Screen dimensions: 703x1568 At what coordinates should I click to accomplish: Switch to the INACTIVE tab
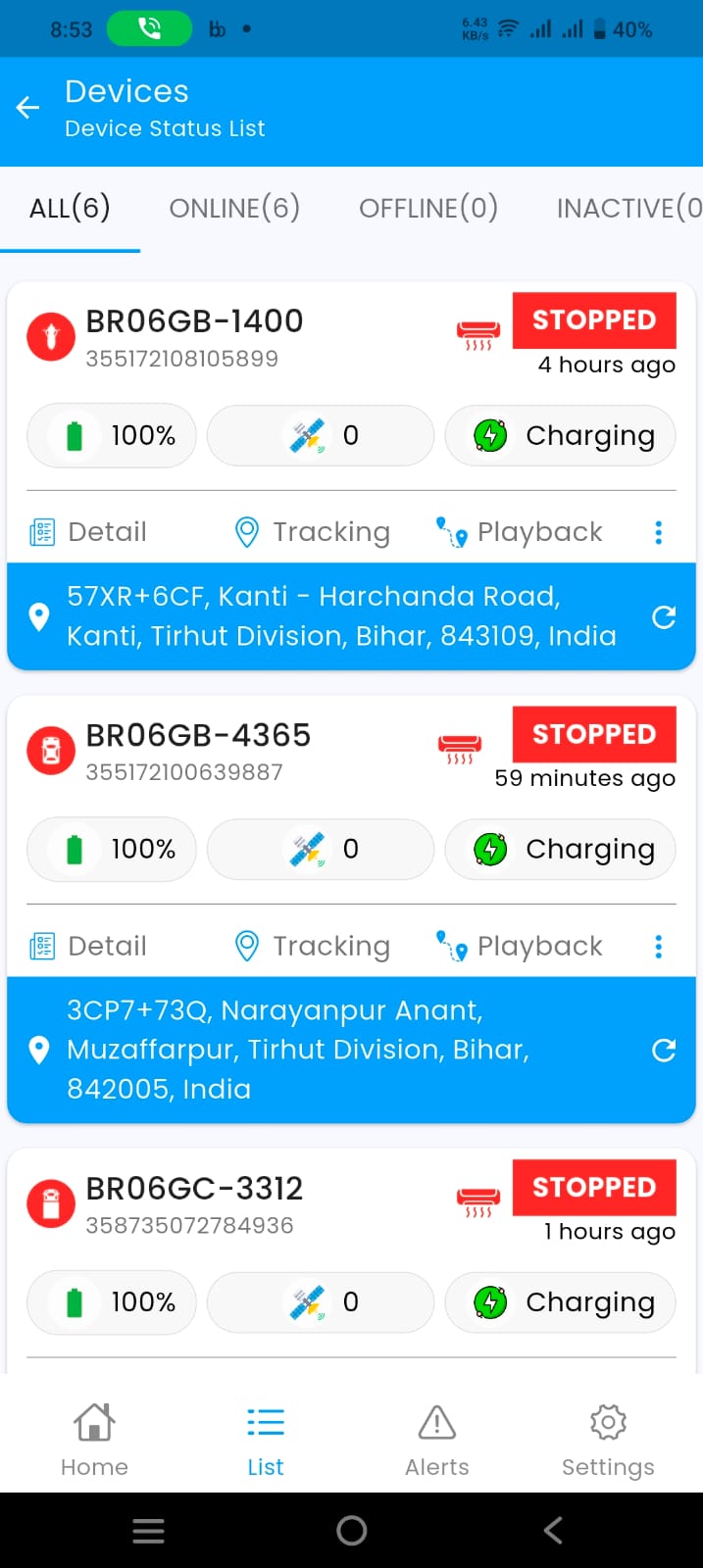click(628, 208)
